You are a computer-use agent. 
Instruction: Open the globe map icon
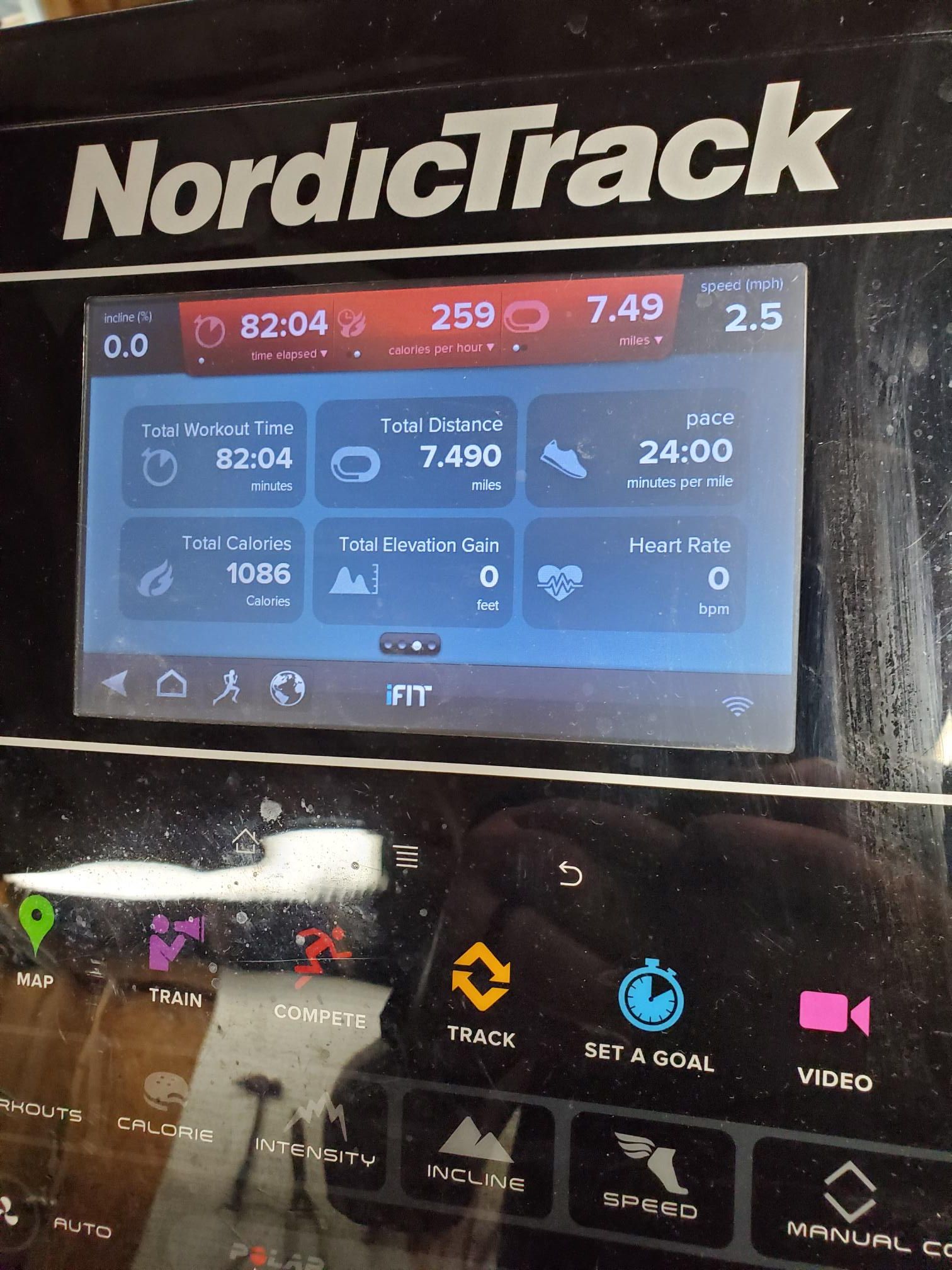point(287,688)
